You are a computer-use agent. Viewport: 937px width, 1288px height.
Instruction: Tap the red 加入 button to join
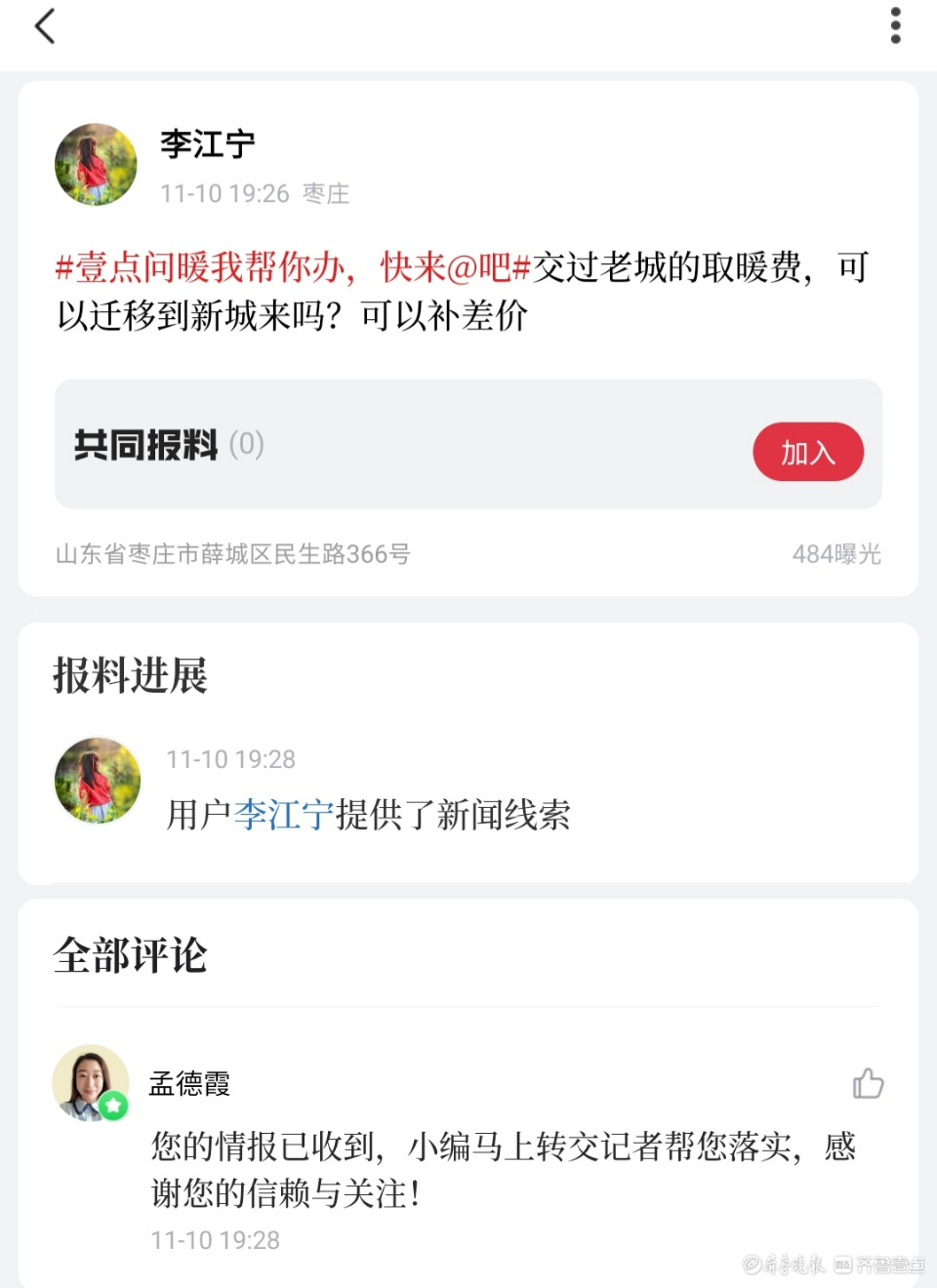click(807, 452)
